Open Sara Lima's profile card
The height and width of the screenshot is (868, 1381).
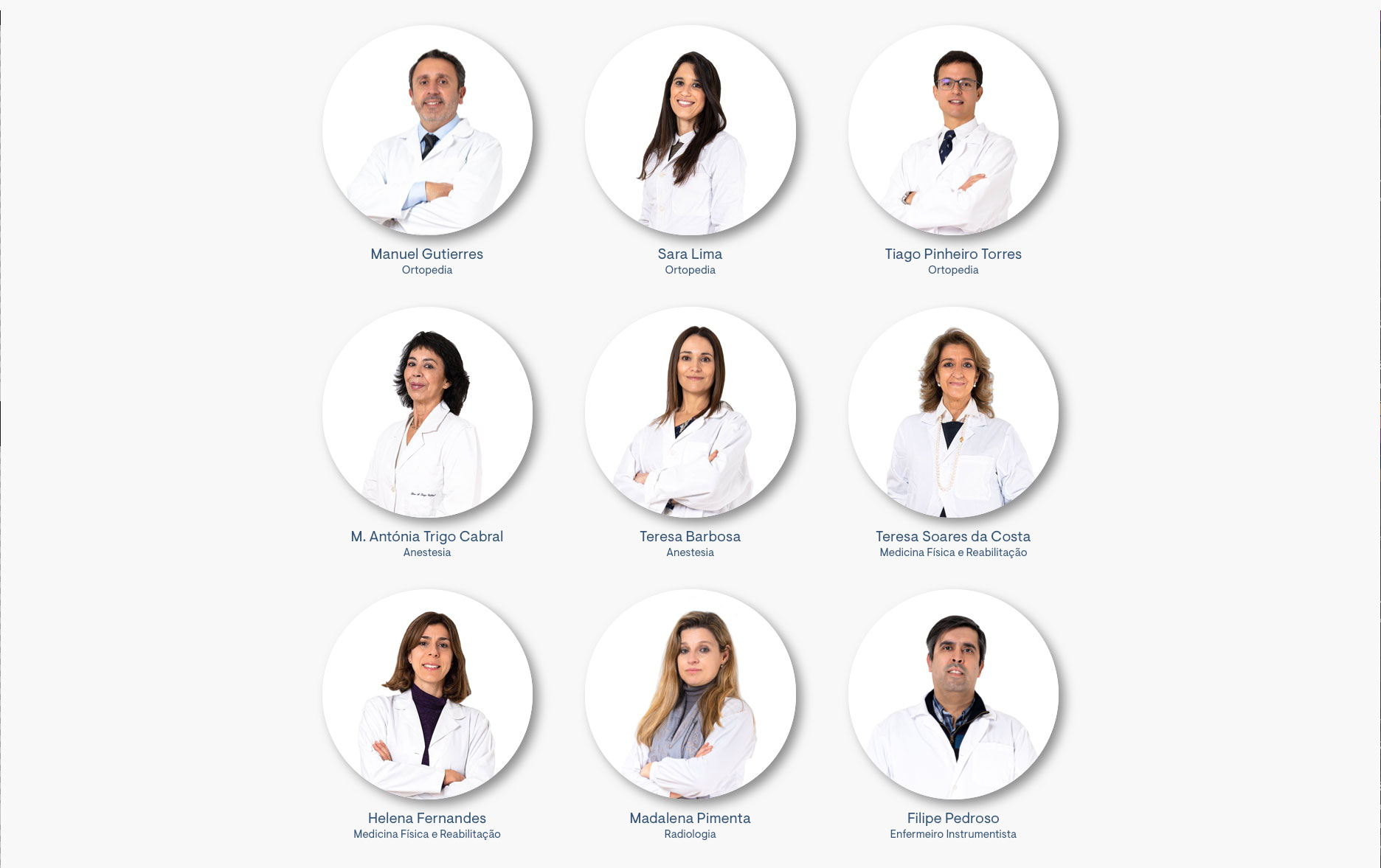pyautogui.click(x=690, y=131)
